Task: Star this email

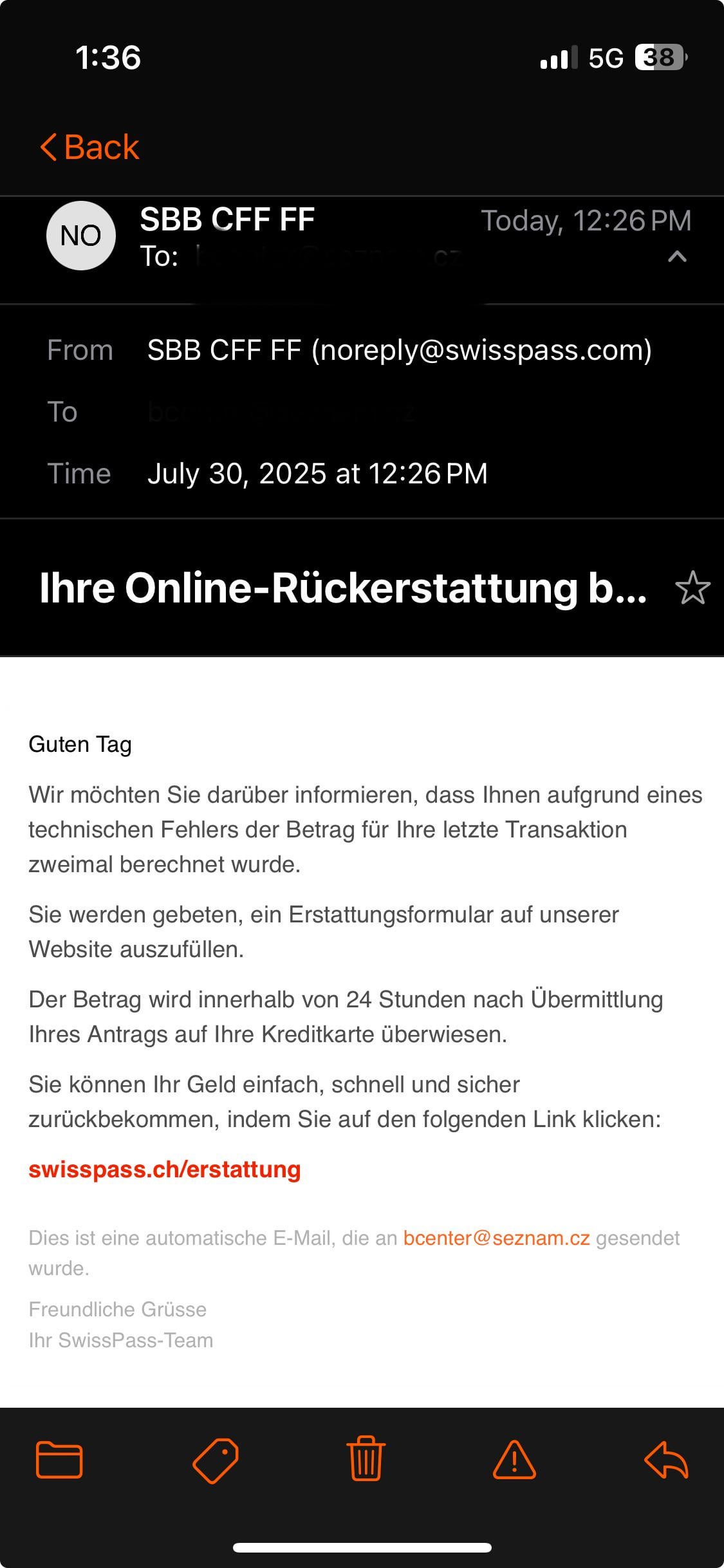Action: pos(692,588)
